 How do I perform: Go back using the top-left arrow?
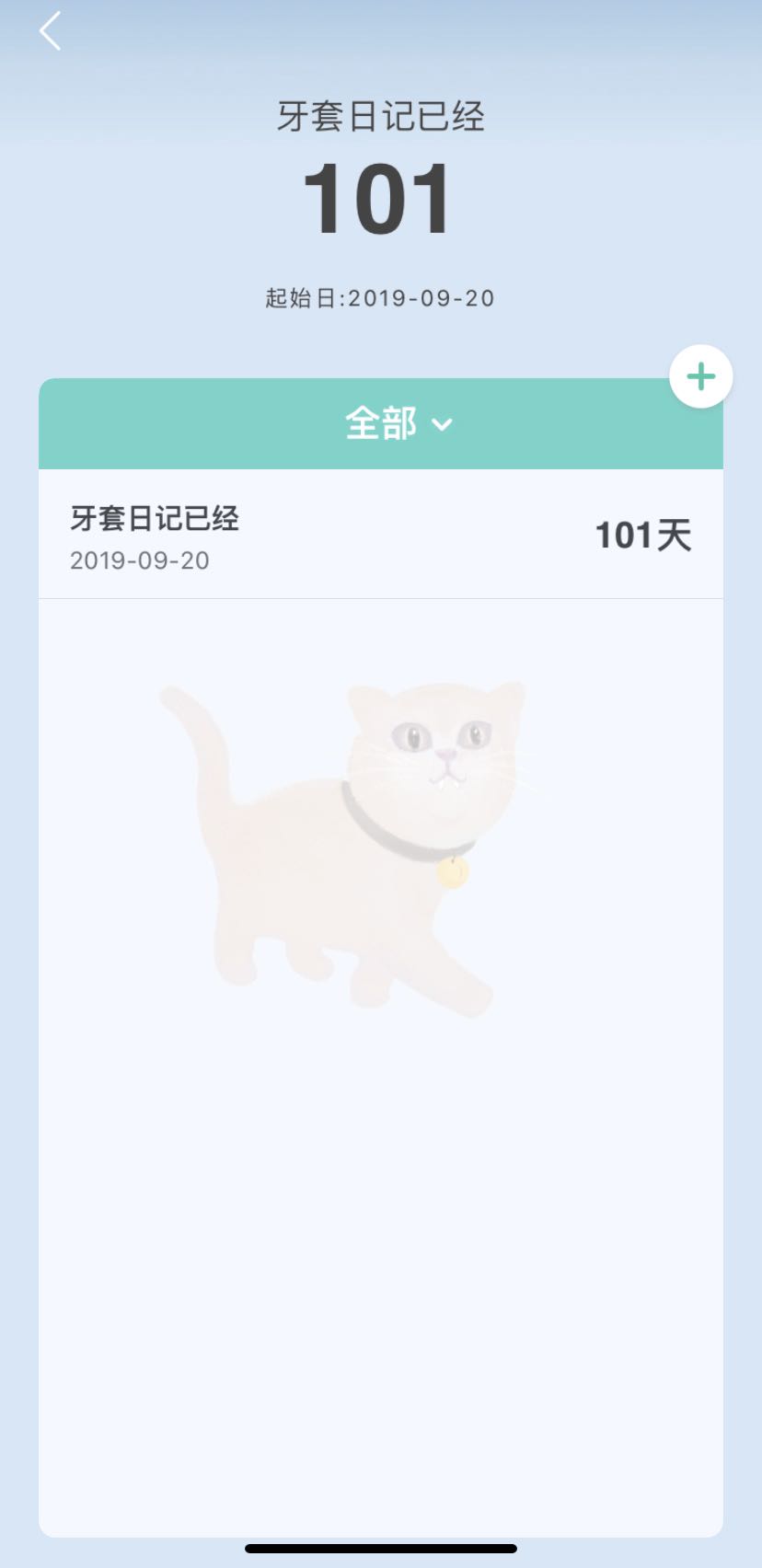[x=51, y=31]
